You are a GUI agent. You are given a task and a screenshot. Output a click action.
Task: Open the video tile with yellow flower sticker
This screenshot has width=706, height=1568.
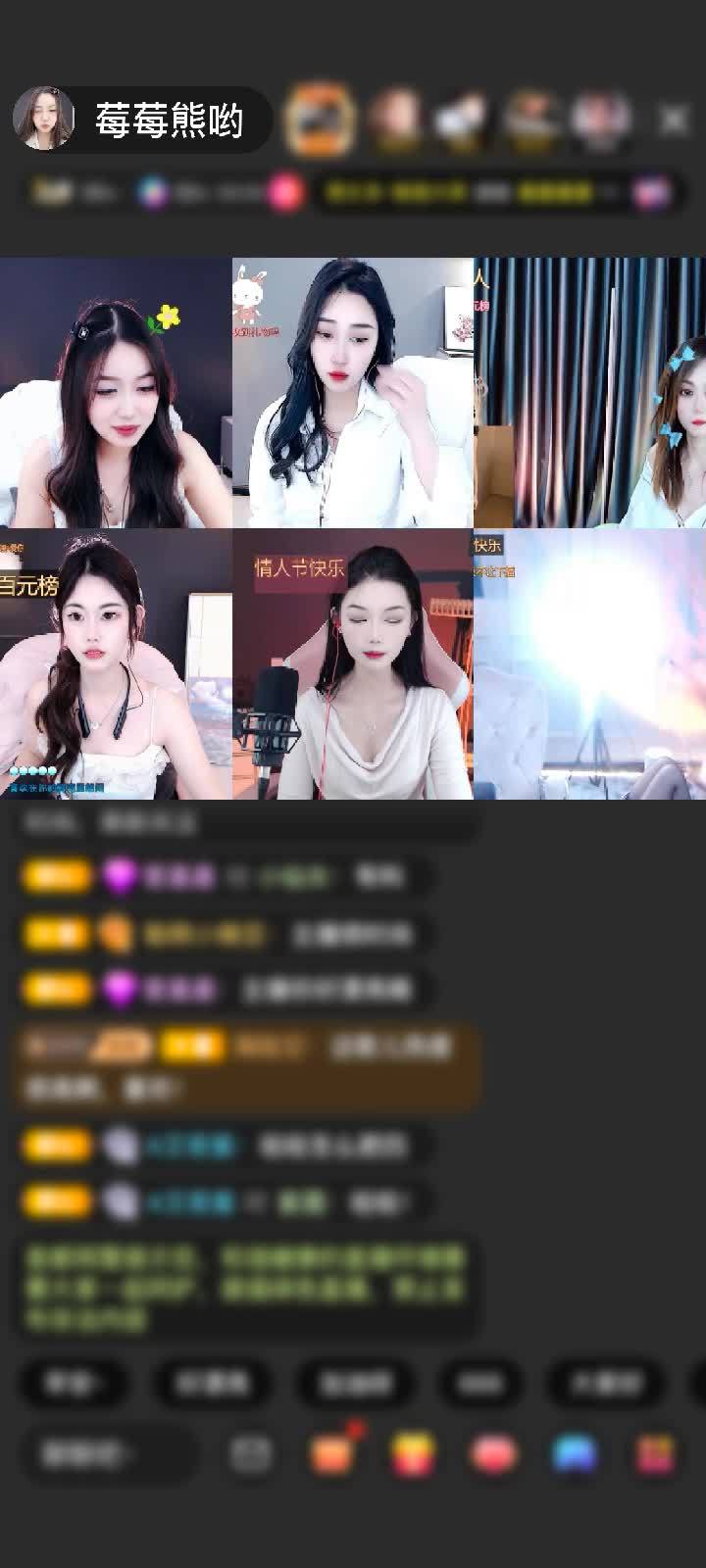[116, 393]
